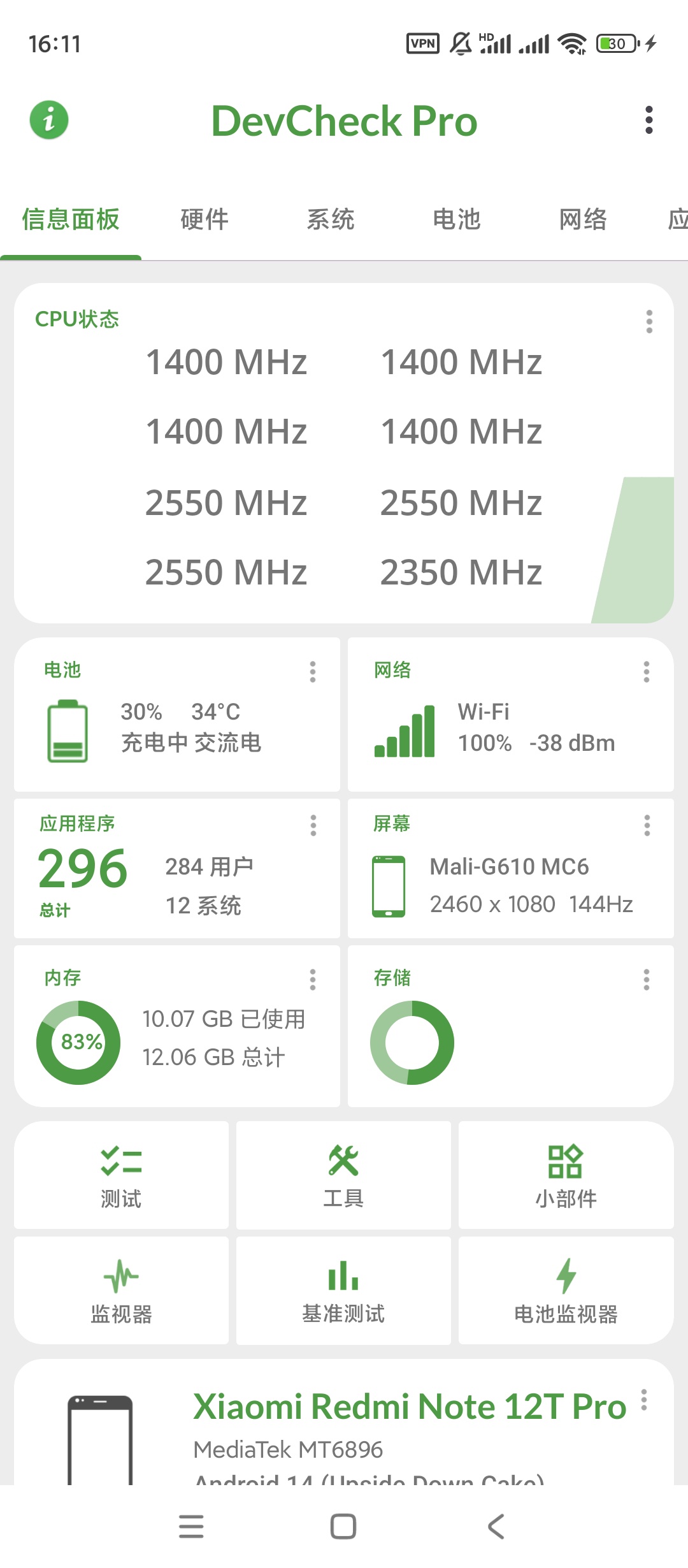The height and width of the screenshot is (1568, 688).
Task: Open the 测试 section
Action: 121,1175
